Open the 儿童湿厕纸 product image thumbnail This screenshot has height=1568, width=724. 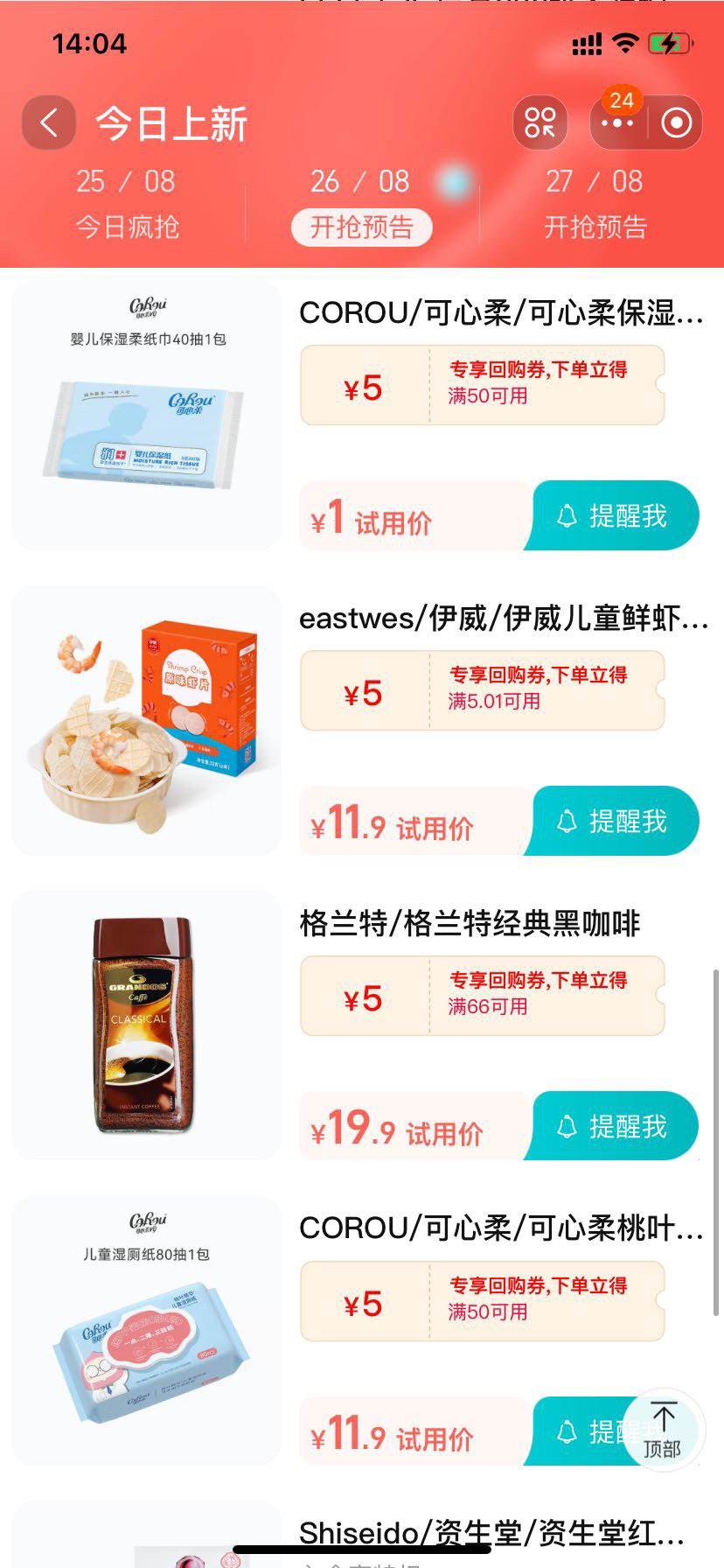pos(145,1331)
